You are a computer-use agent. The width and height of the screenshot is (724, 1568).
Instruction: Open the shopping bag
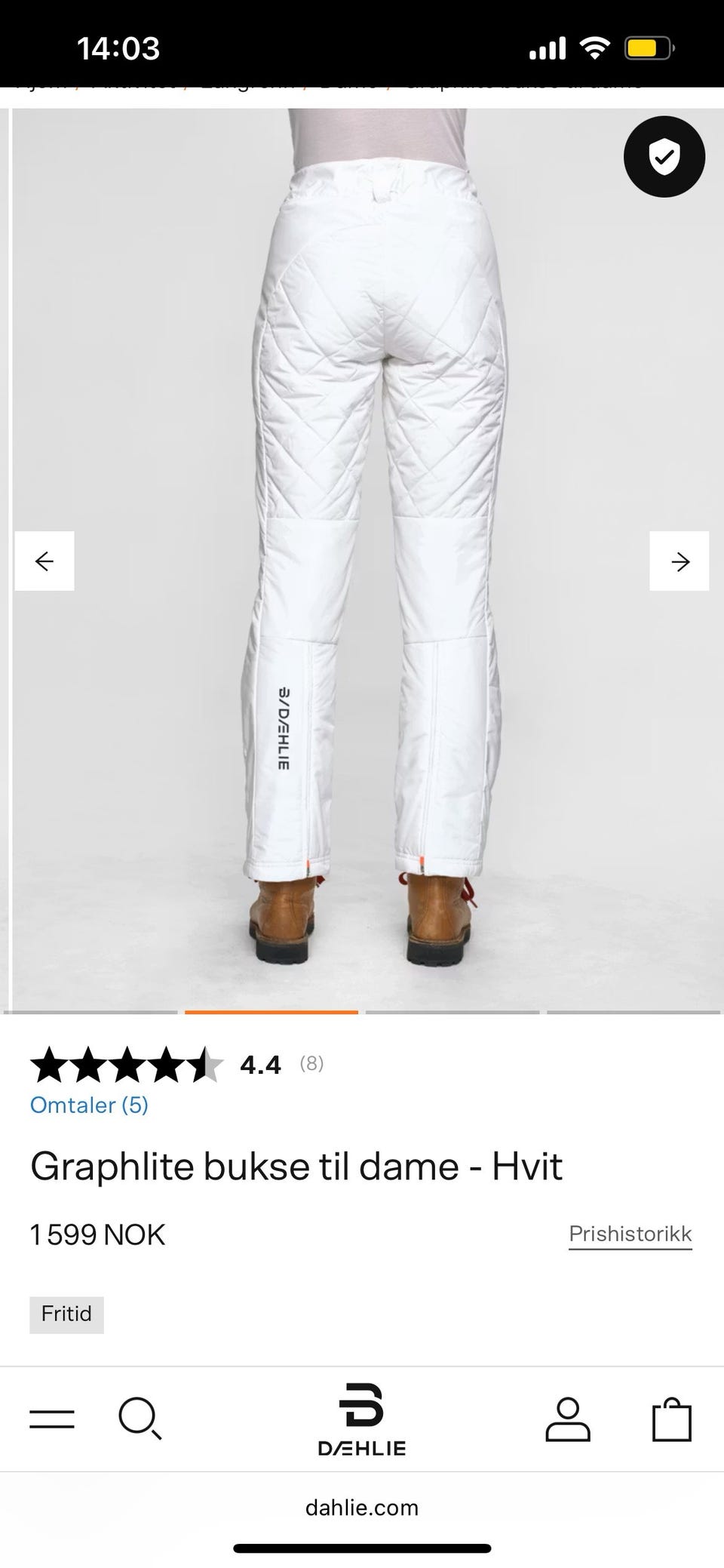point(671,1419)
